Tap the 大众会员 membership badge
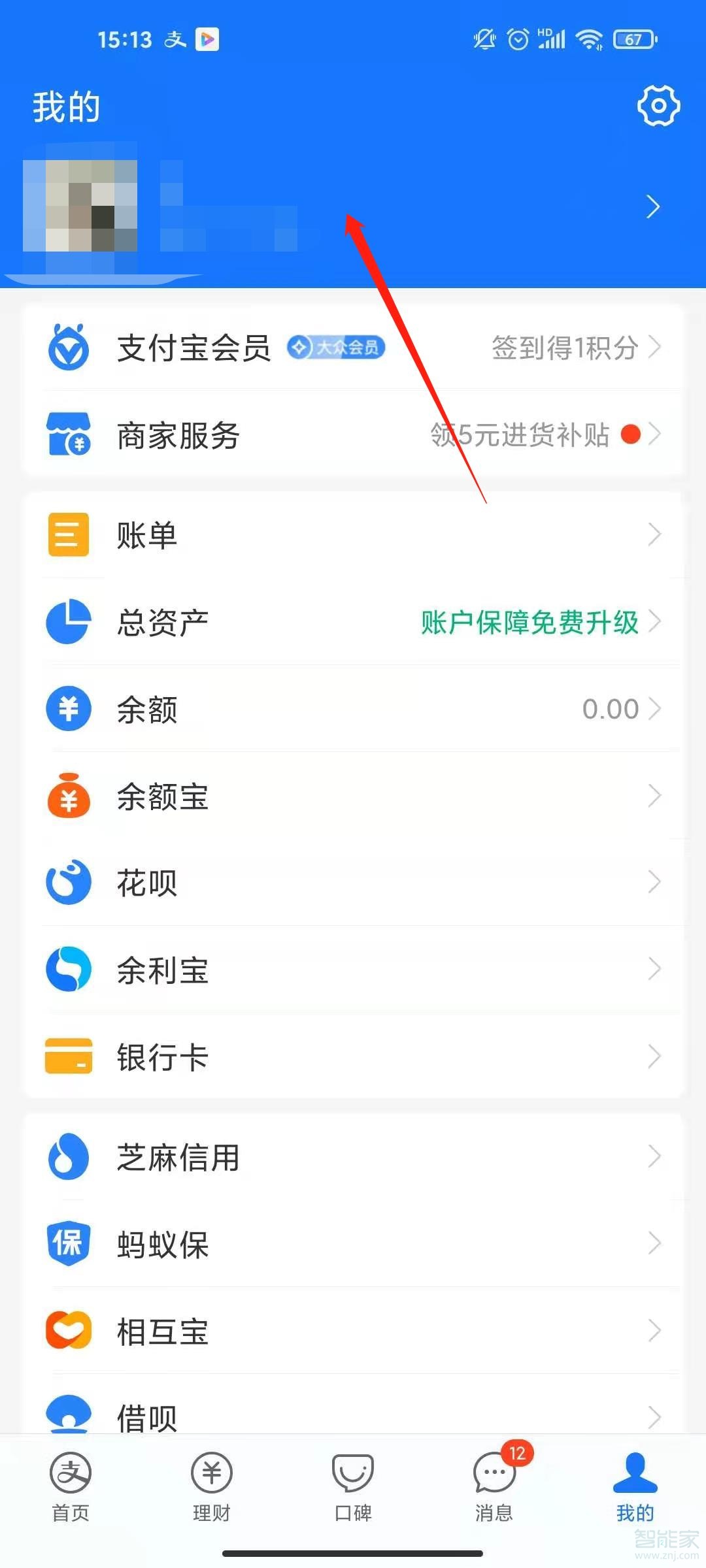The image size is (706, 1568). click(337, 348)
